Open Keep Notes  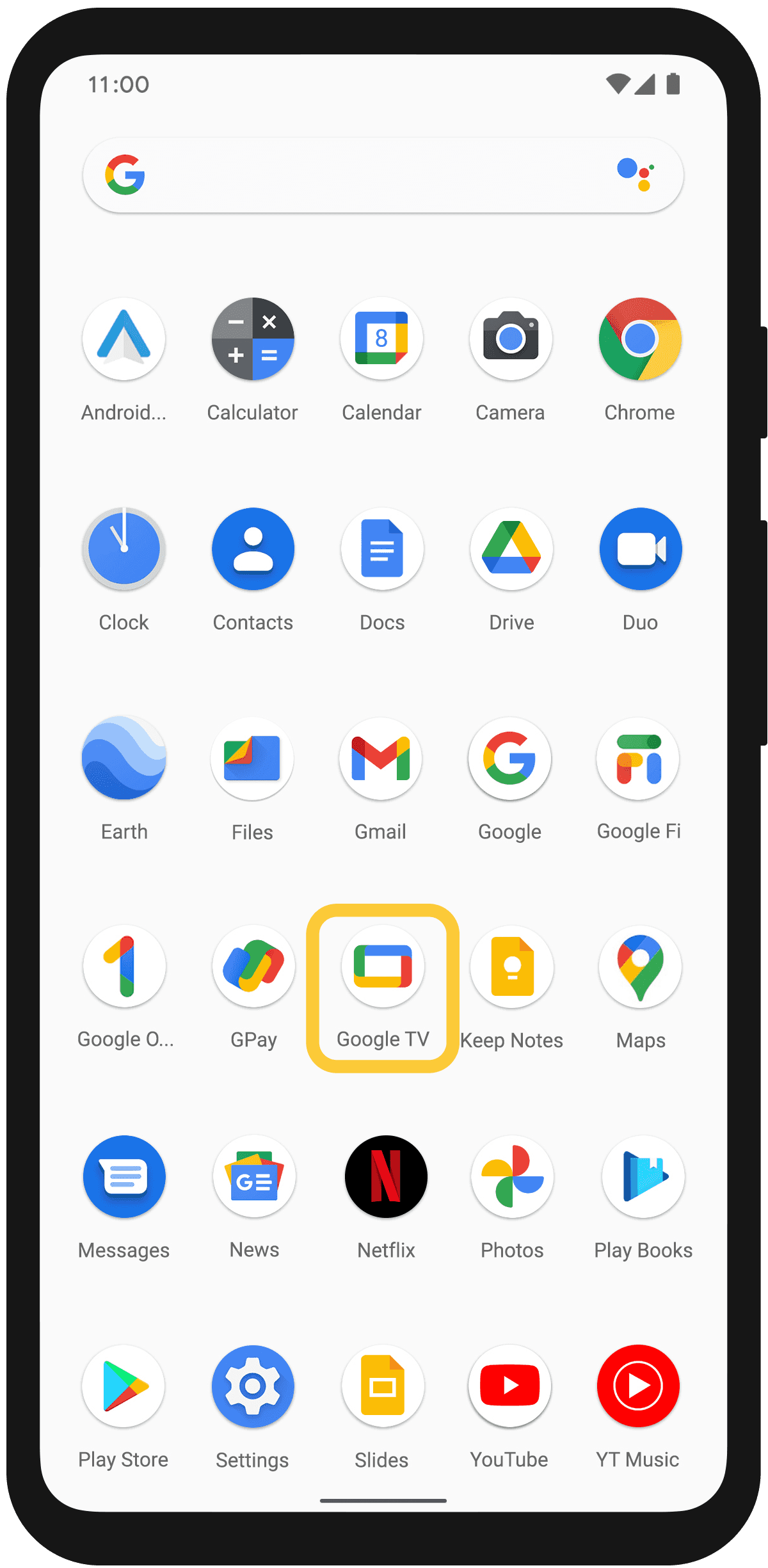pos(512,967)
